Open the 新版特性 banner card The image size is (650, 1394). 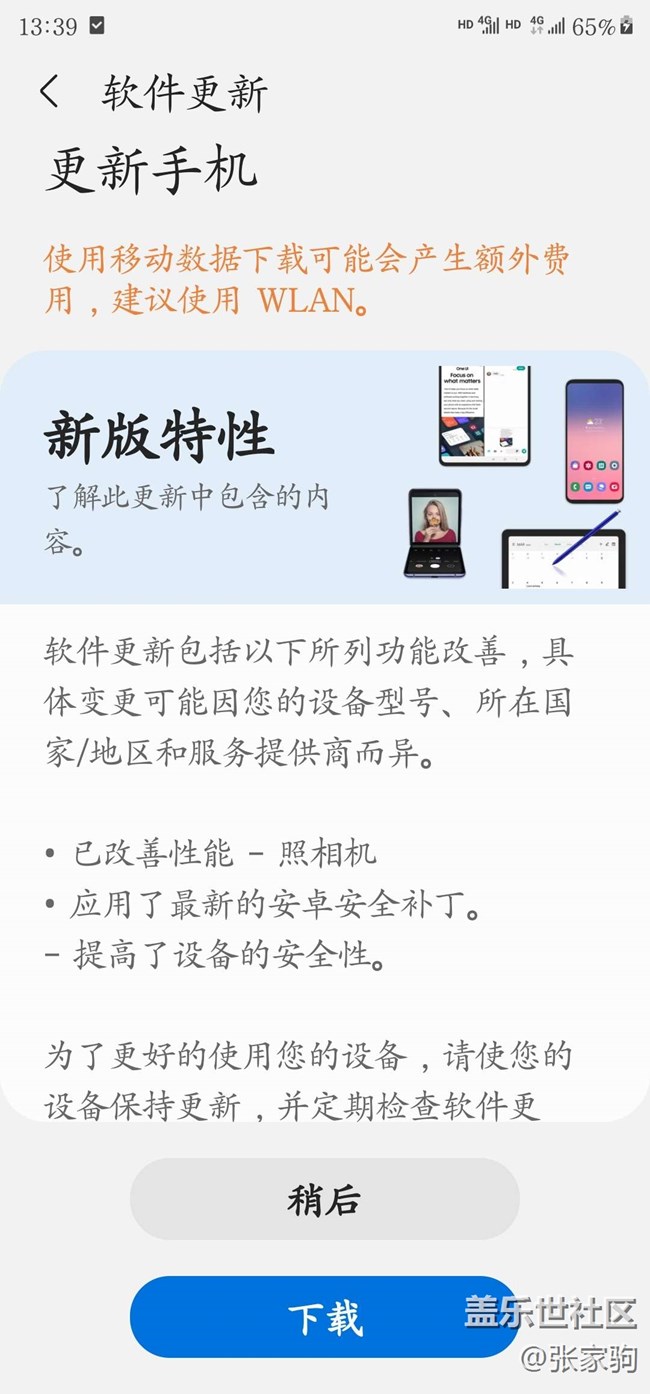point(325,477)
